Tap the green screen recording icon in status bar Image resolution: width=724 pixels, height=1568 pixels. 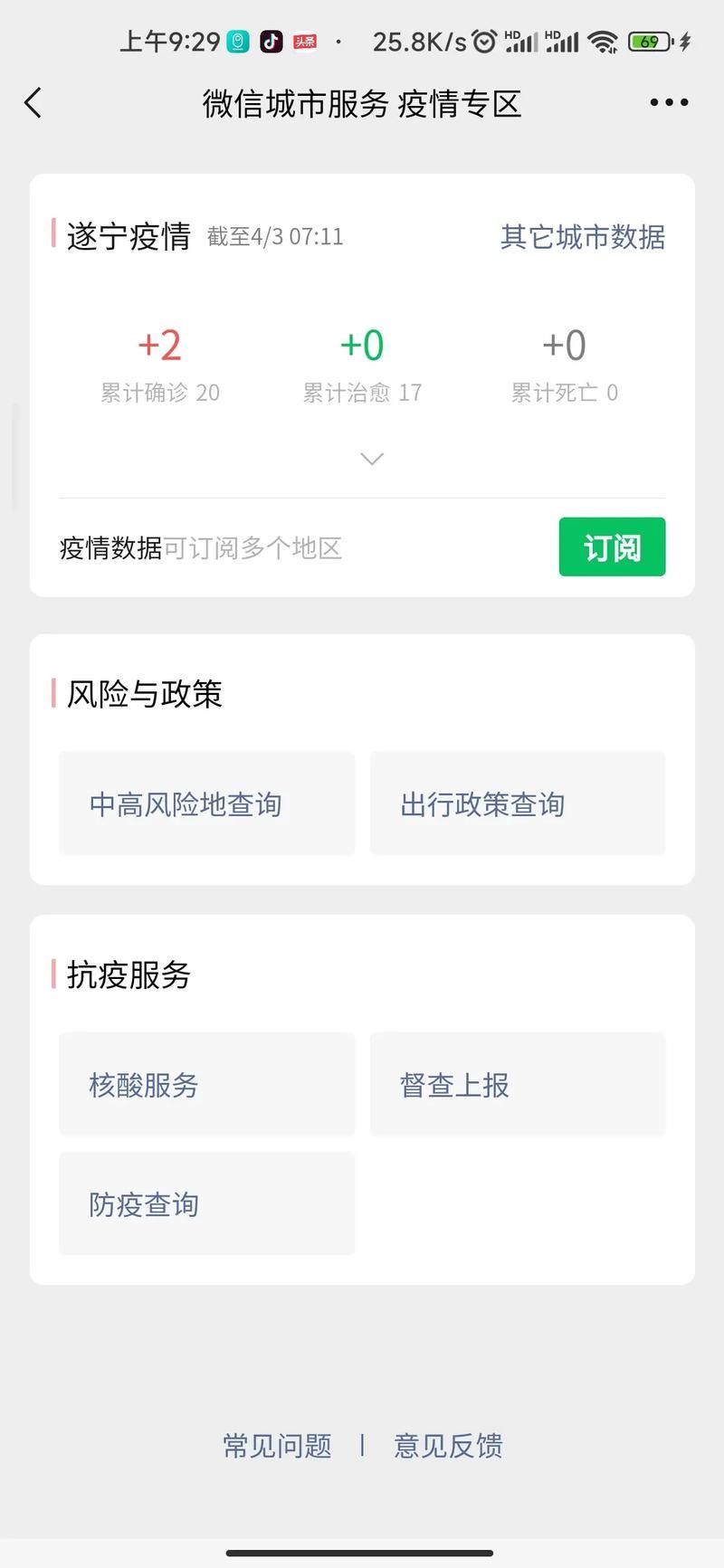point(236,41)
